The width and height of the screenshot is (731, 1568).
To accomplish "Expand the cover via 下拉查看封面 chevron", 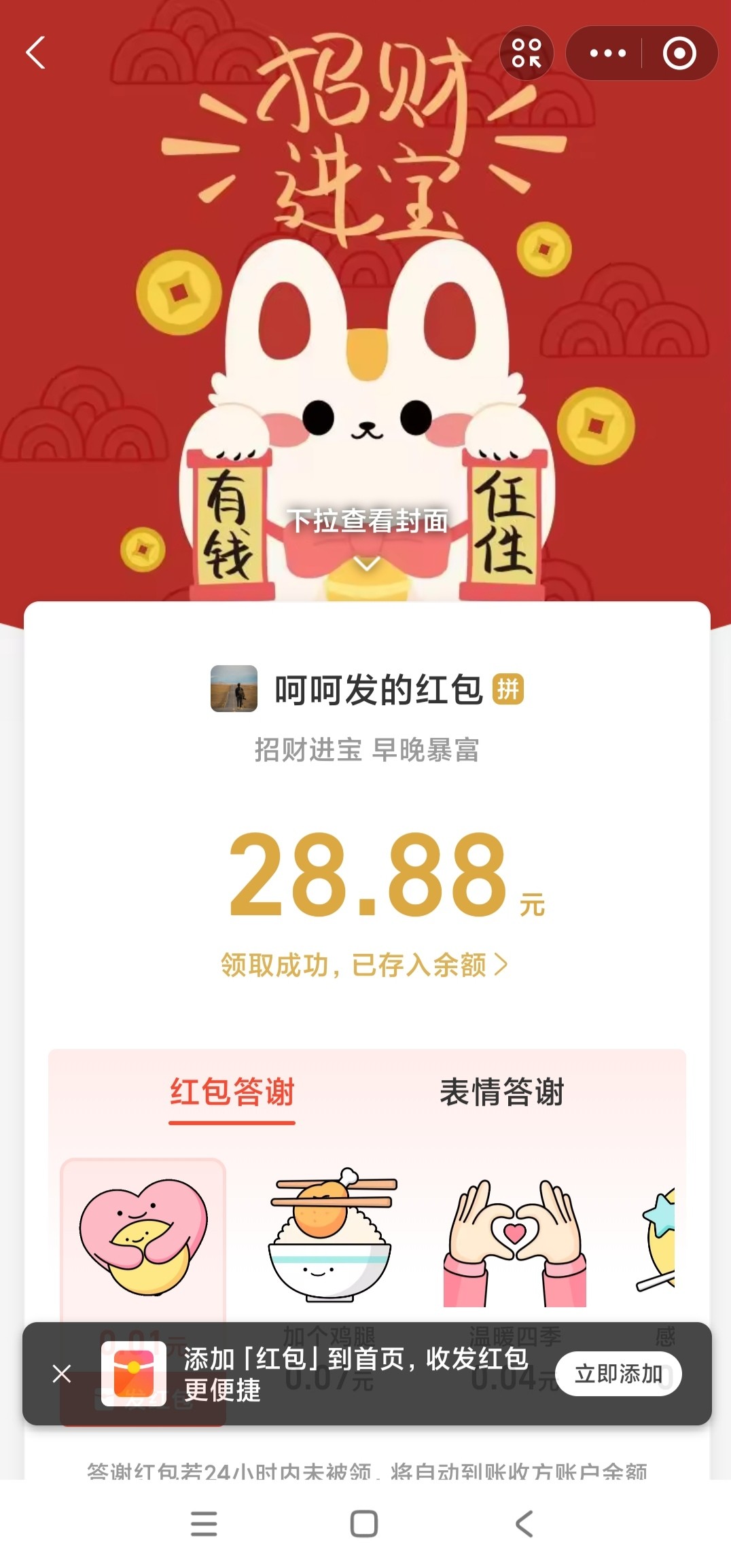I will pyautogui.click(x=367, y=563).
